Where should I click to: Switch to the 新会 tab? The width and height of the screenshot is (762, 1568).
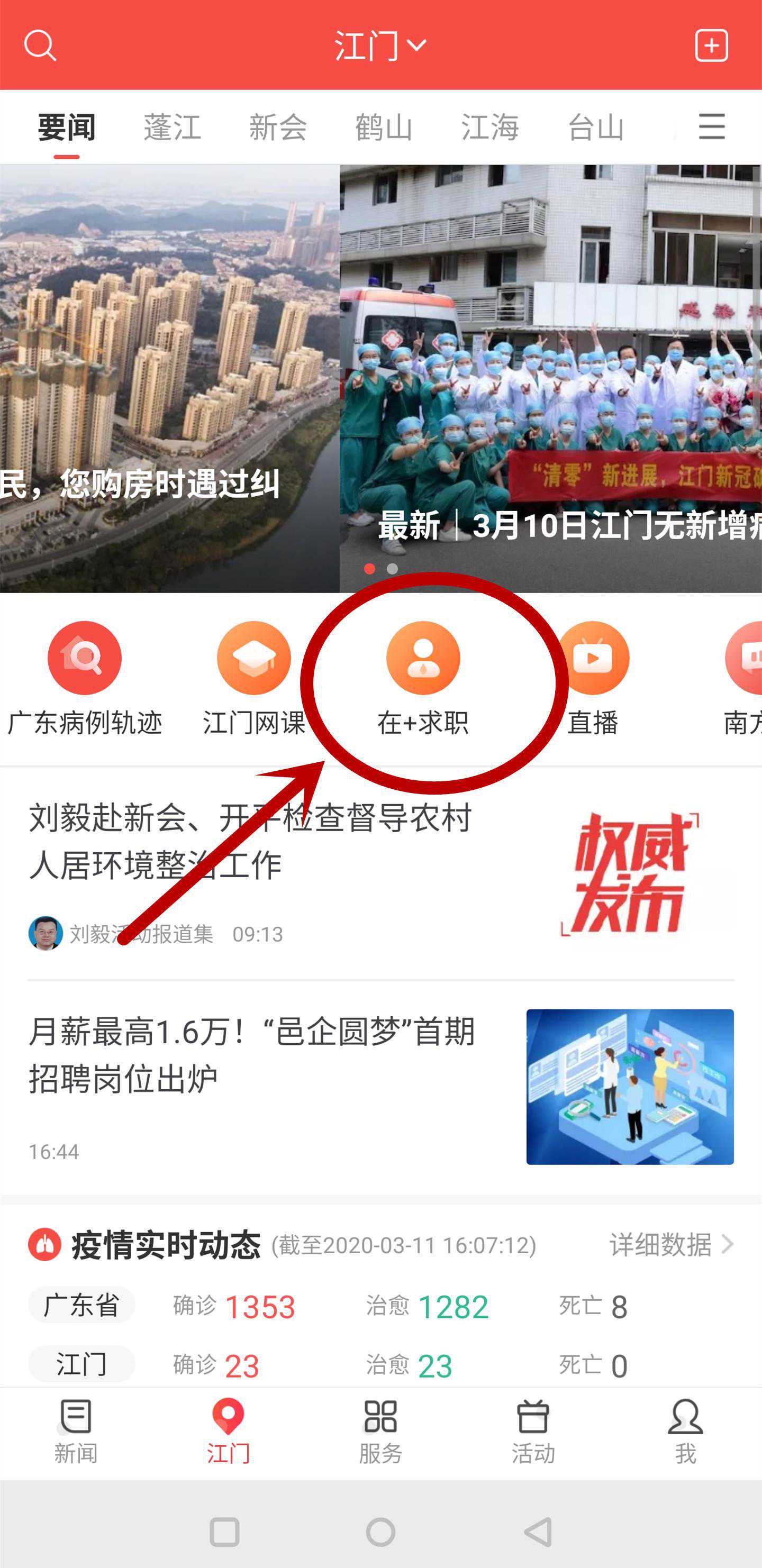[x=278, y=127]
